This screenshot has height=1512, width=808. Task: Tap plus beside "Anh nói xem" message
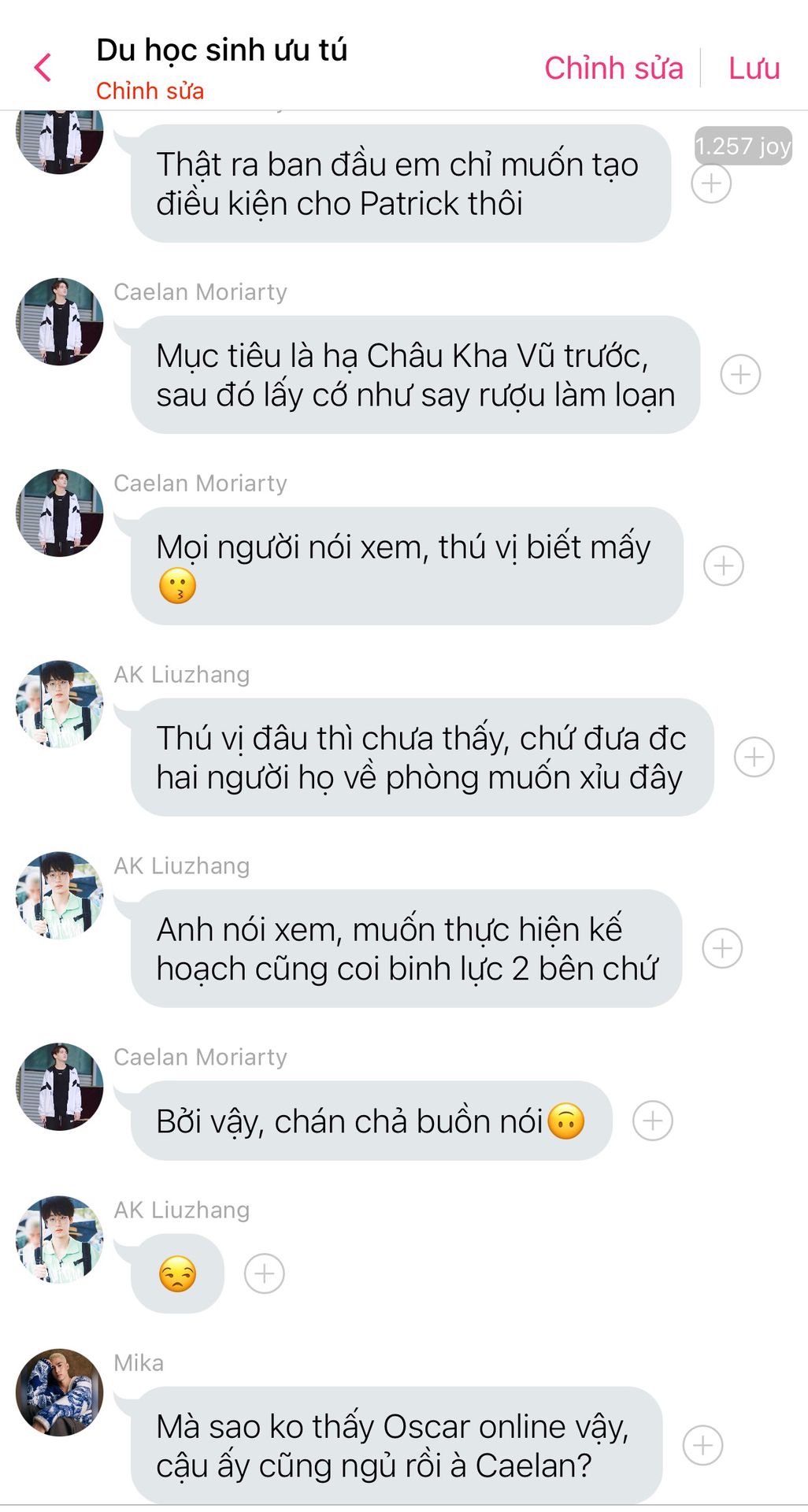(x=722, y=948)
